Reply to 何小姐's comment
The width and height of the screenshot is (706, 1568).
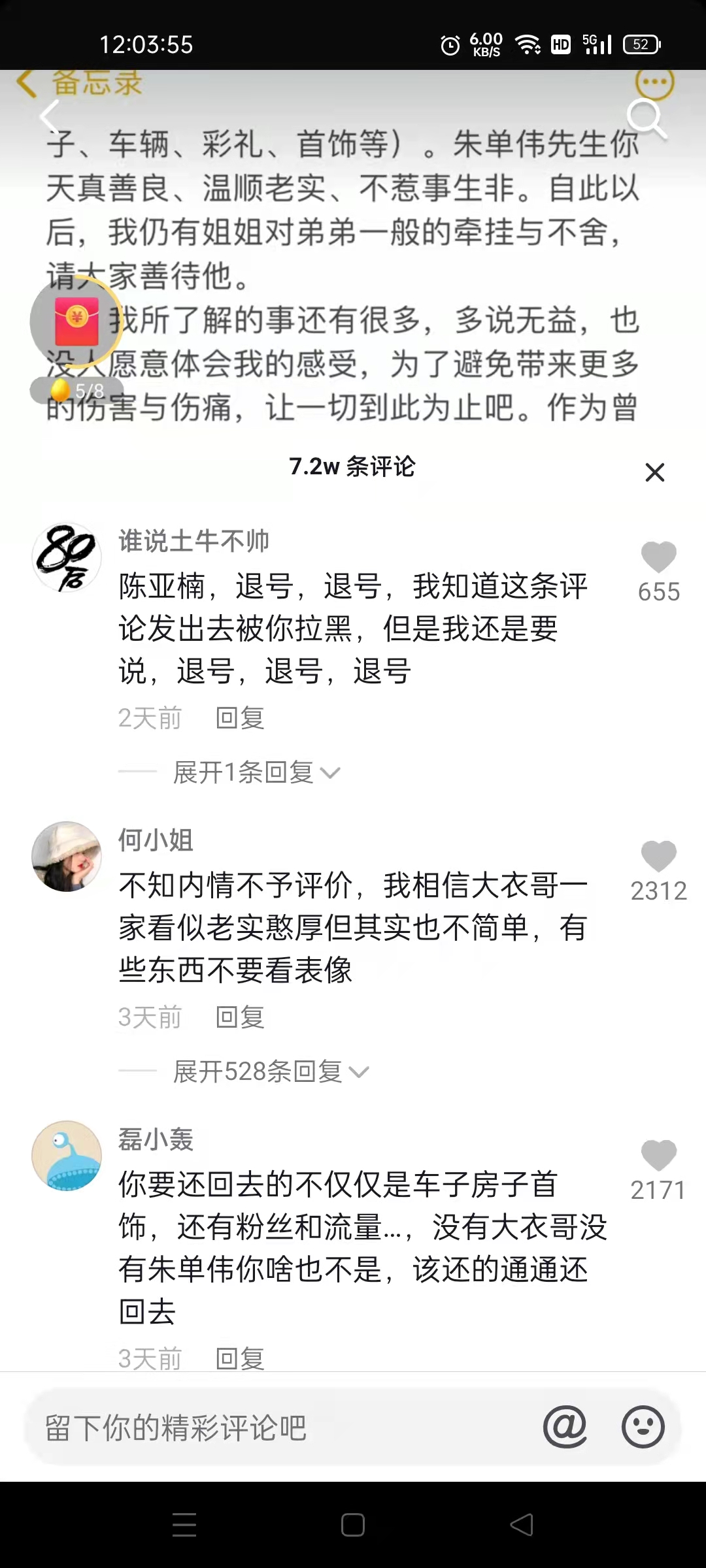click(x=240, y=1017)
